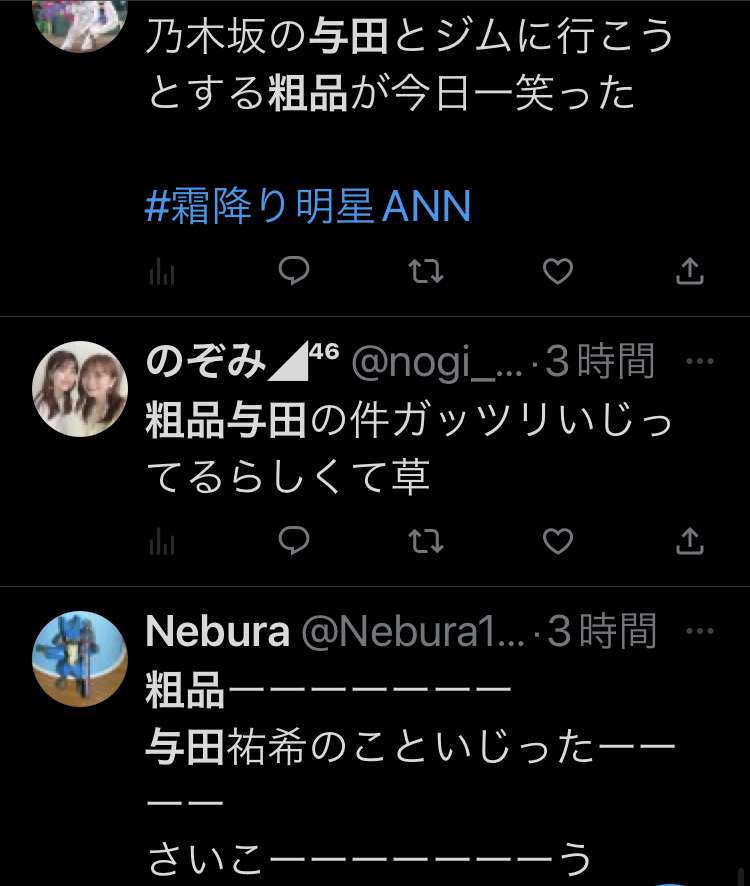Open the overflow menu on のぞみ's tweet
The width and height of the screenshot is (750, 886).
(700, 361)
